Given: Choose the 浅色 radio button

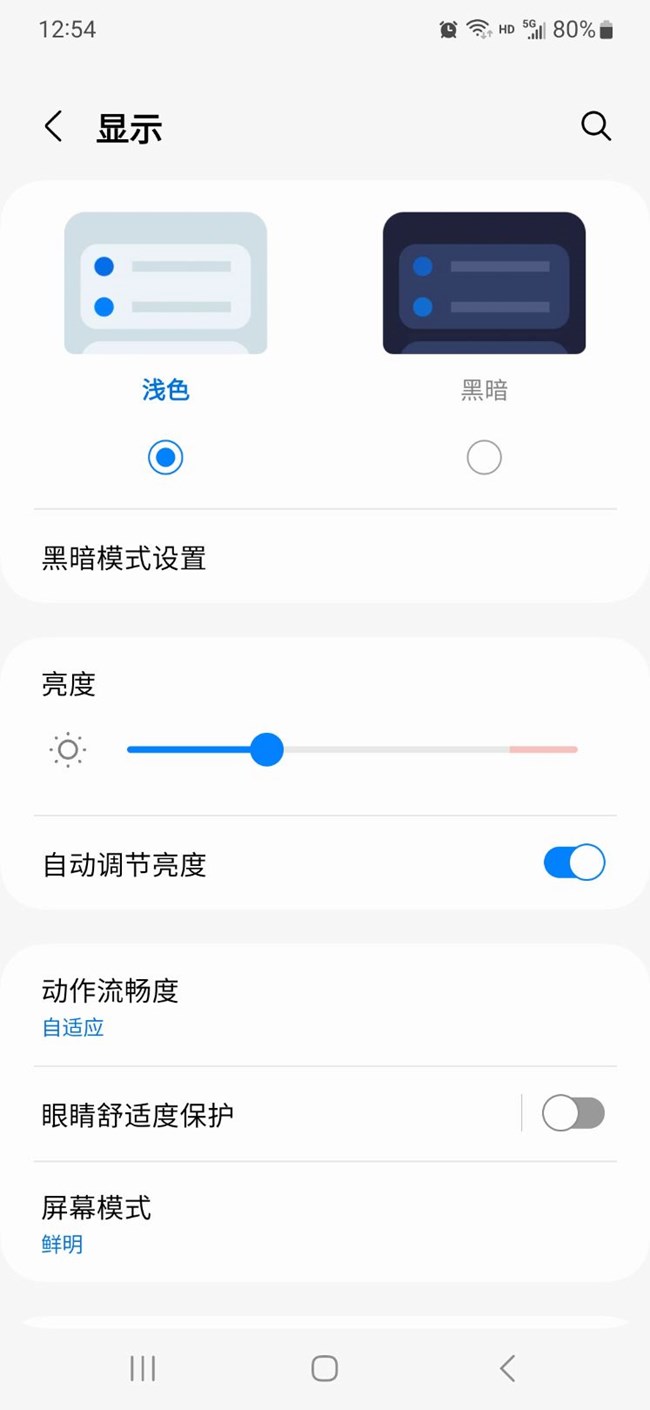Looking at the screenshot, I should [x=166, y=458].
